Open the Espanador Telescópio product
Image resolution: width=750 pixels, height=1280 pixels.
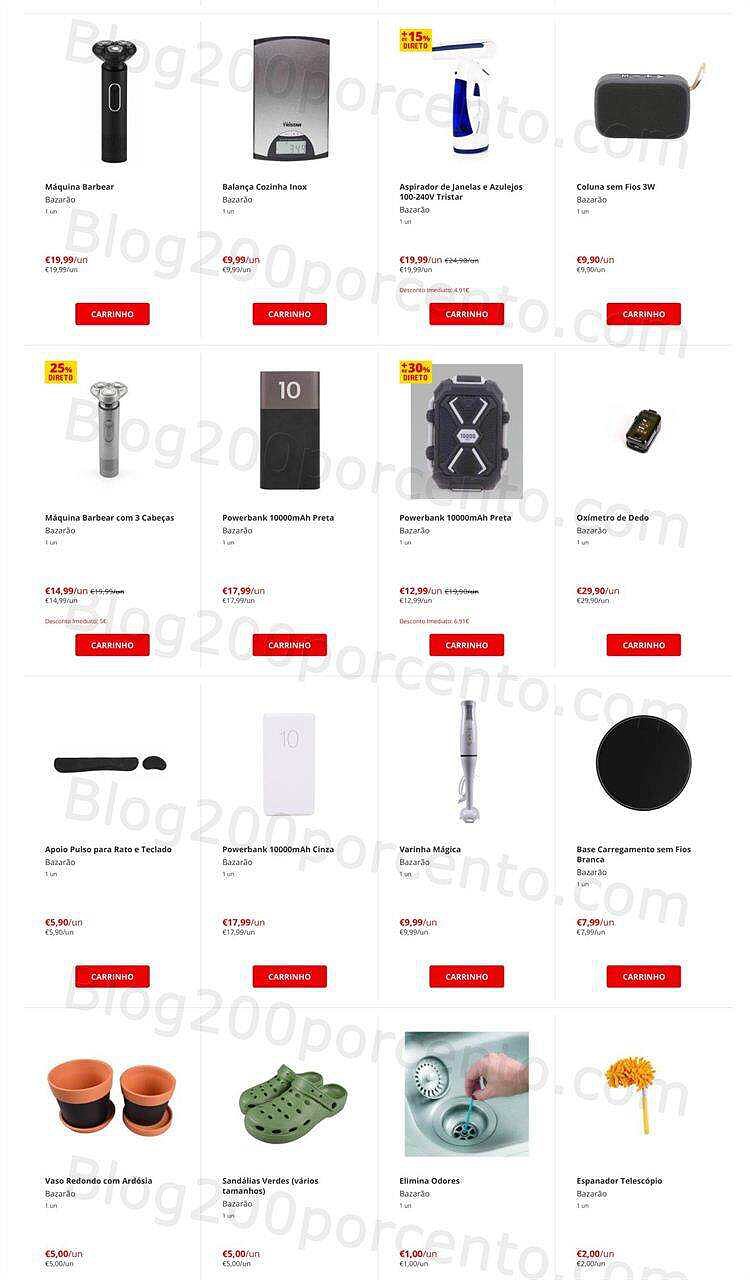619,1181
